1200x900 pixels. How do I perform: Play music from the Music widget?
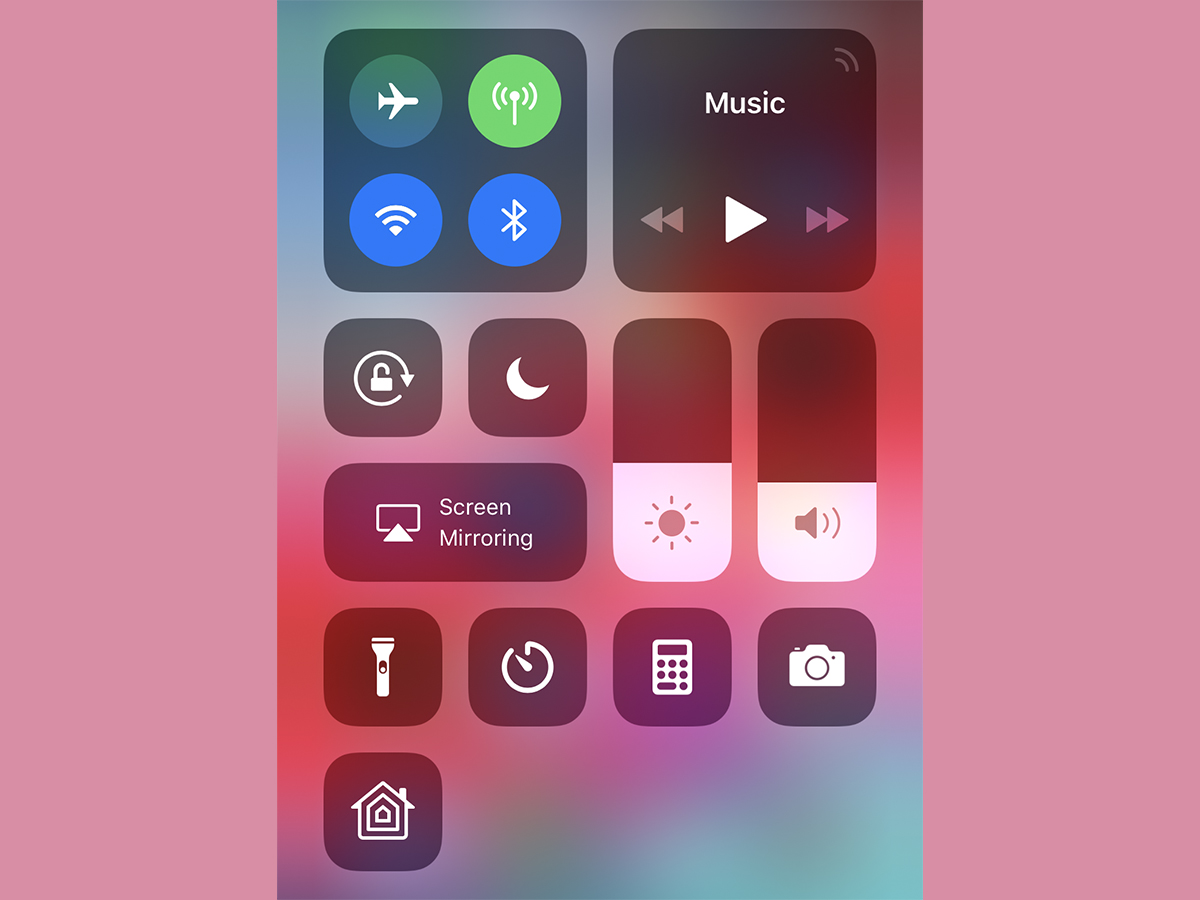point(744,219)
